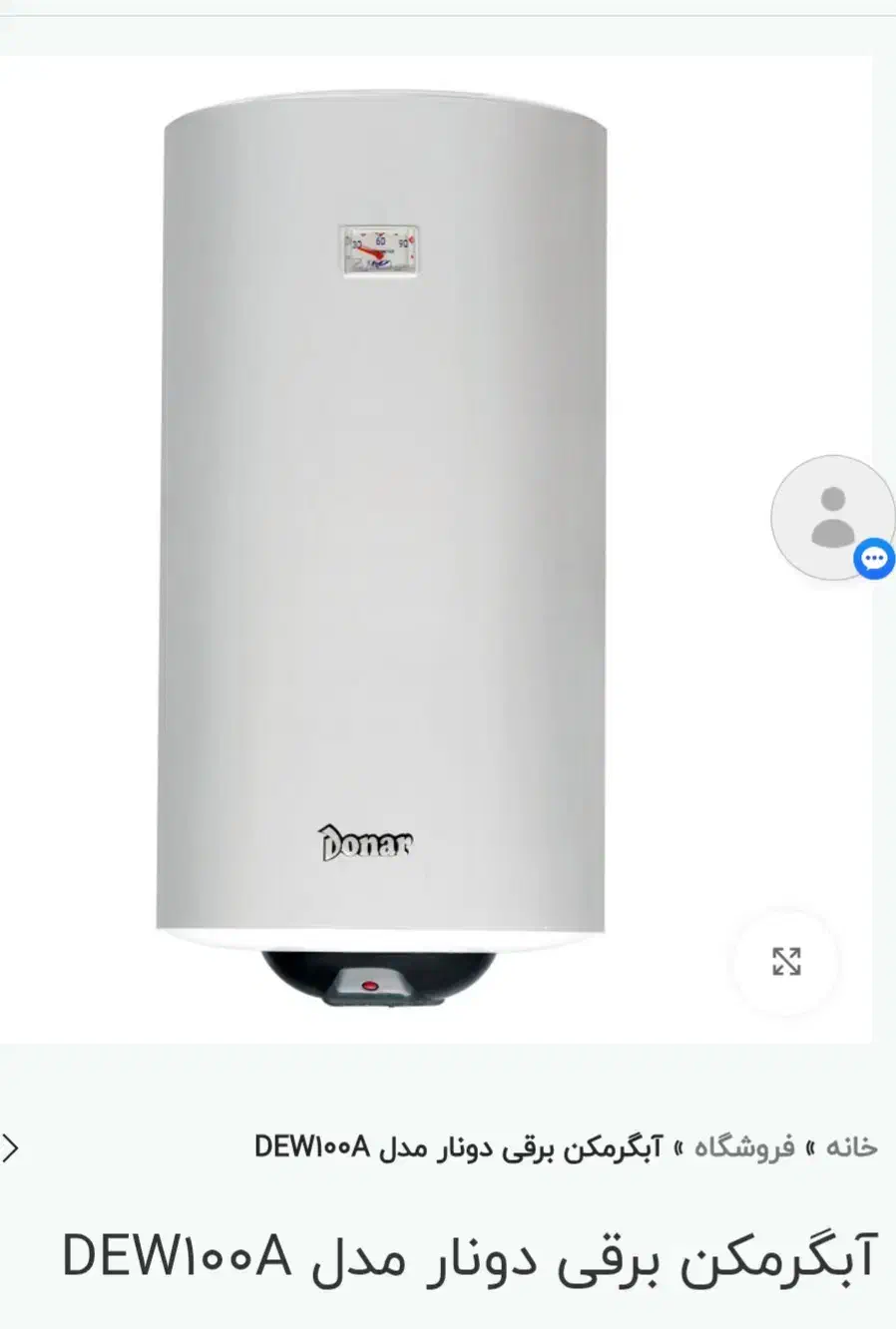The width and height of the screenshot is (896, 1329).
Task: Go to خانه in the breadcrumb
Action: point(851,1147)
